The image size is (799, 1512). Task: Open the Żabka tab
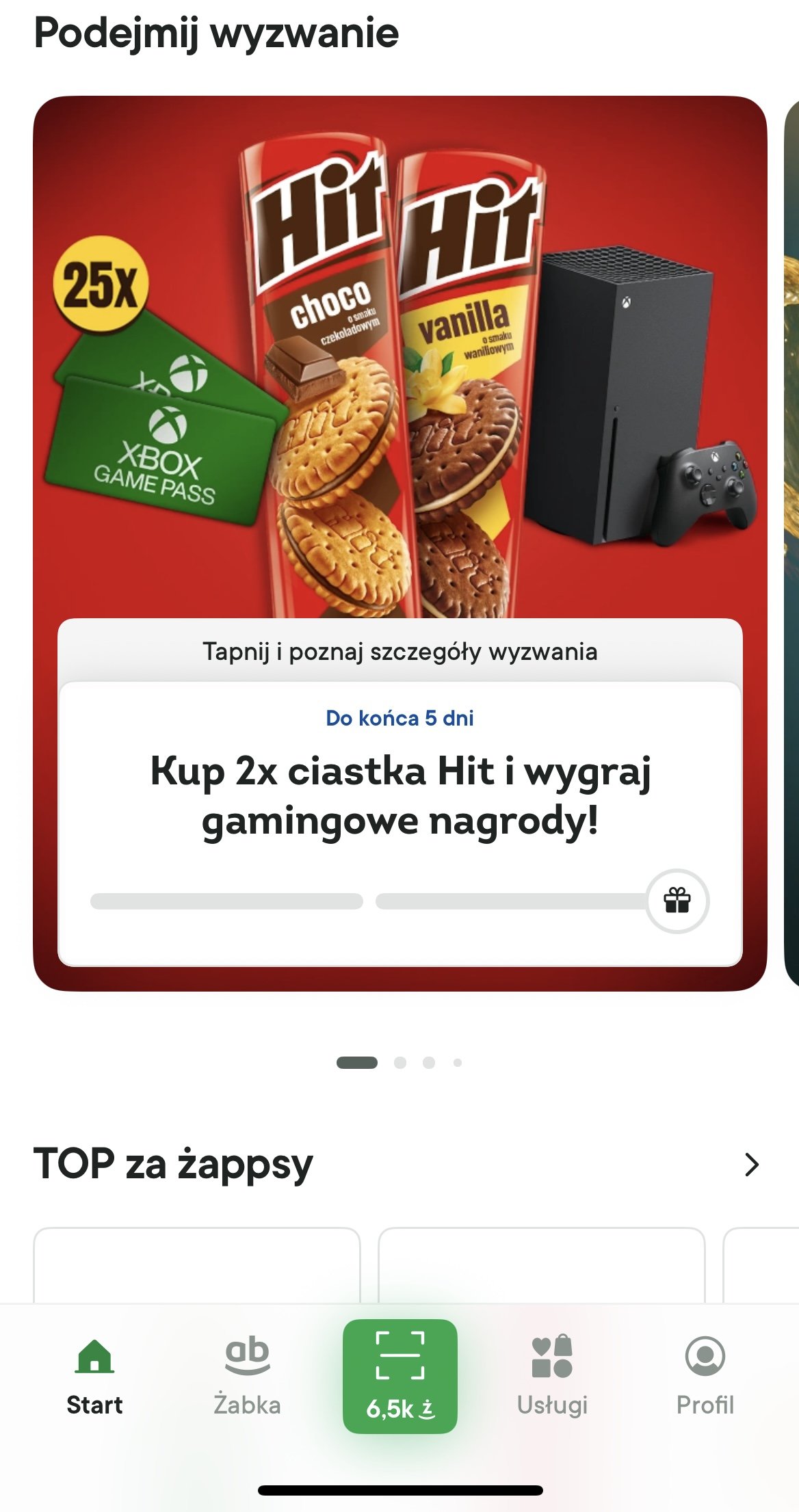(247, 1376)
